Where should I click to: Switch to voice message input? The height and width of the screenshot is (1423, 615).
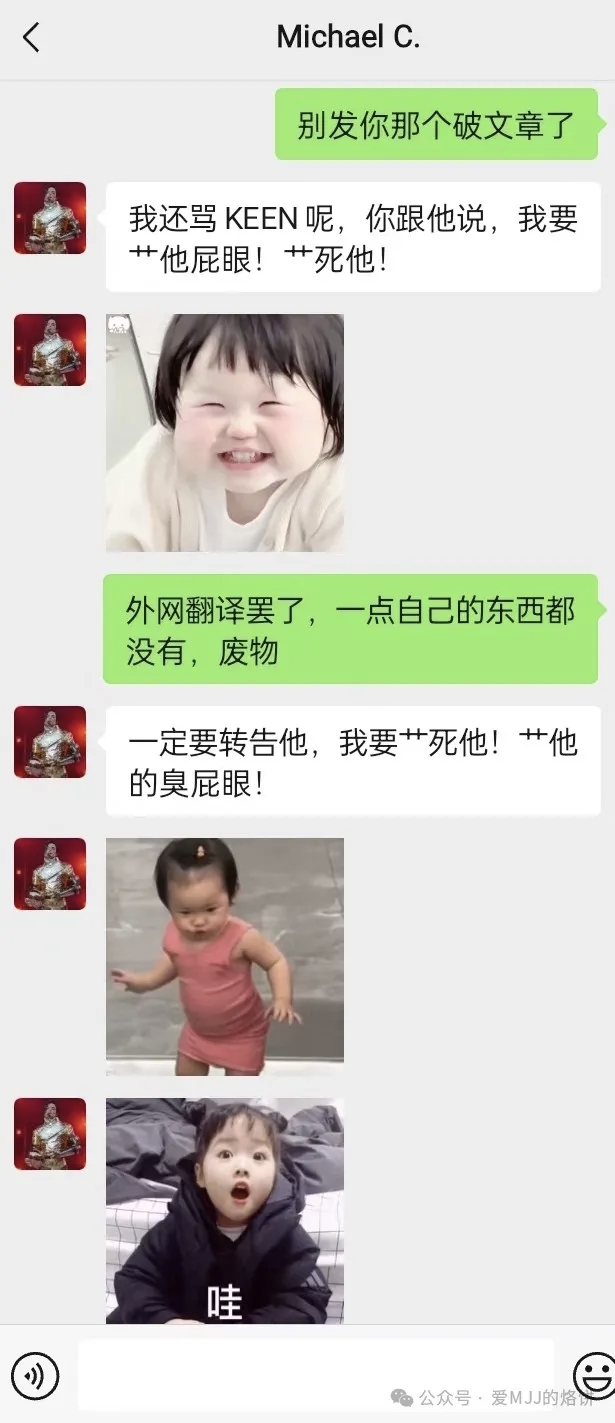point(35,1377)
